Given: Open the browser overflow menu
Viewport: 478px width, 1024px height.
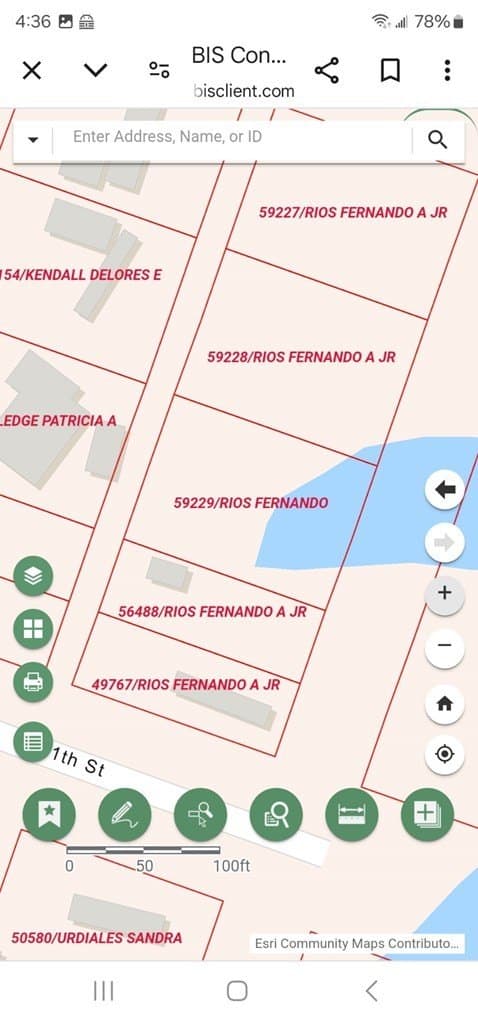Looking at the screenshot, I should tap(447, 70).
